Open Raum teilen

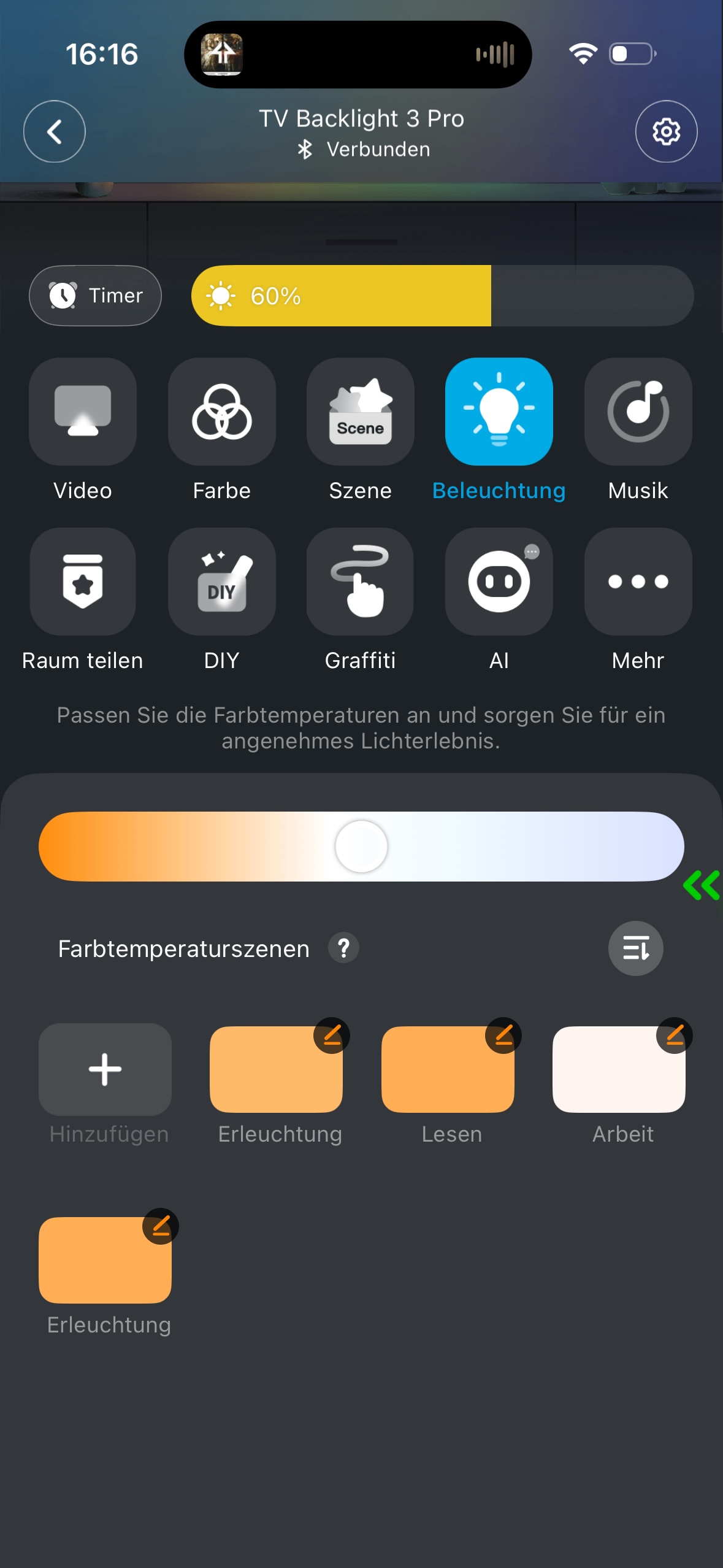pos(83,582)
